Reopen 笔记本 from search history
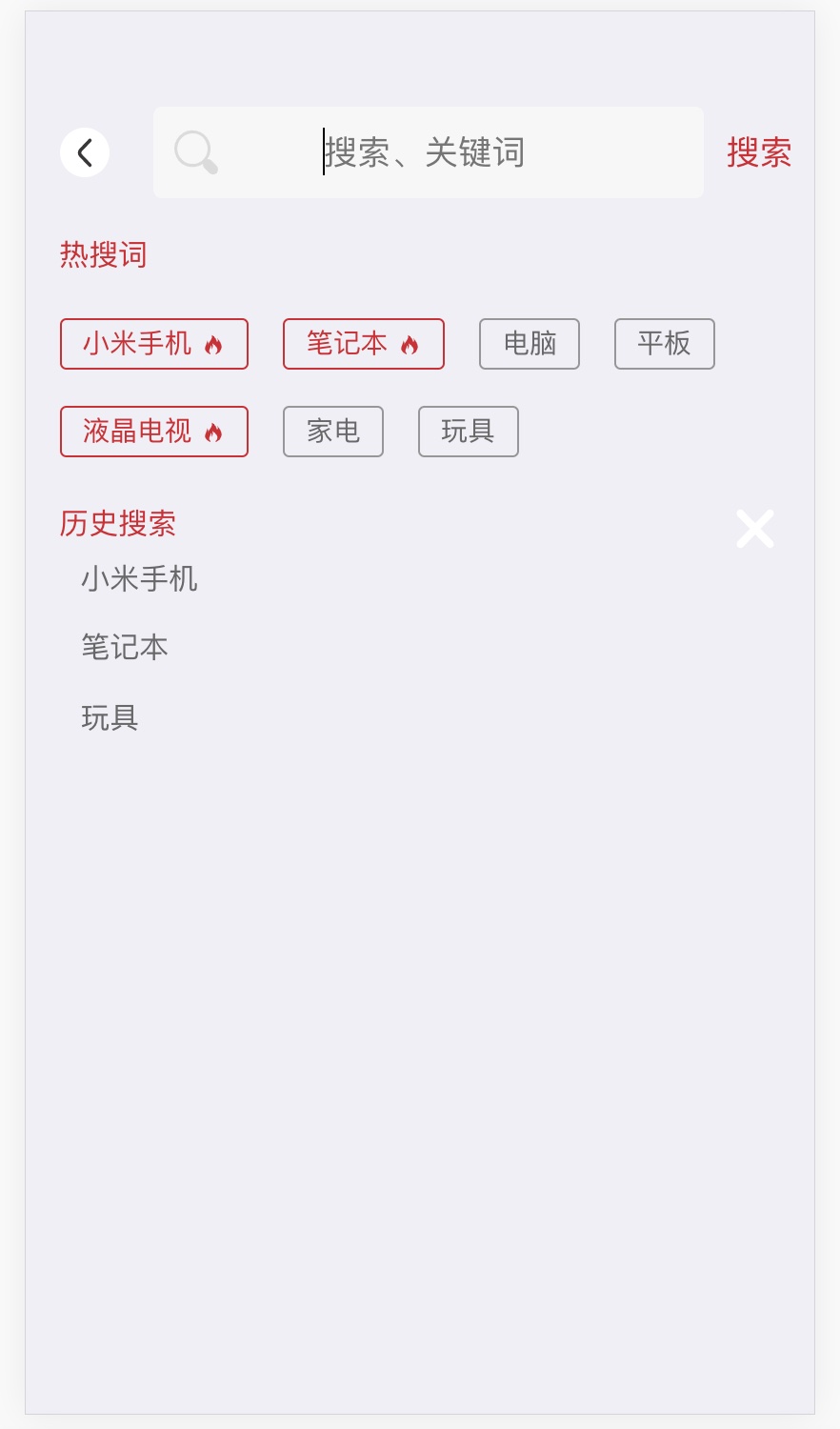 coord(125,648)
